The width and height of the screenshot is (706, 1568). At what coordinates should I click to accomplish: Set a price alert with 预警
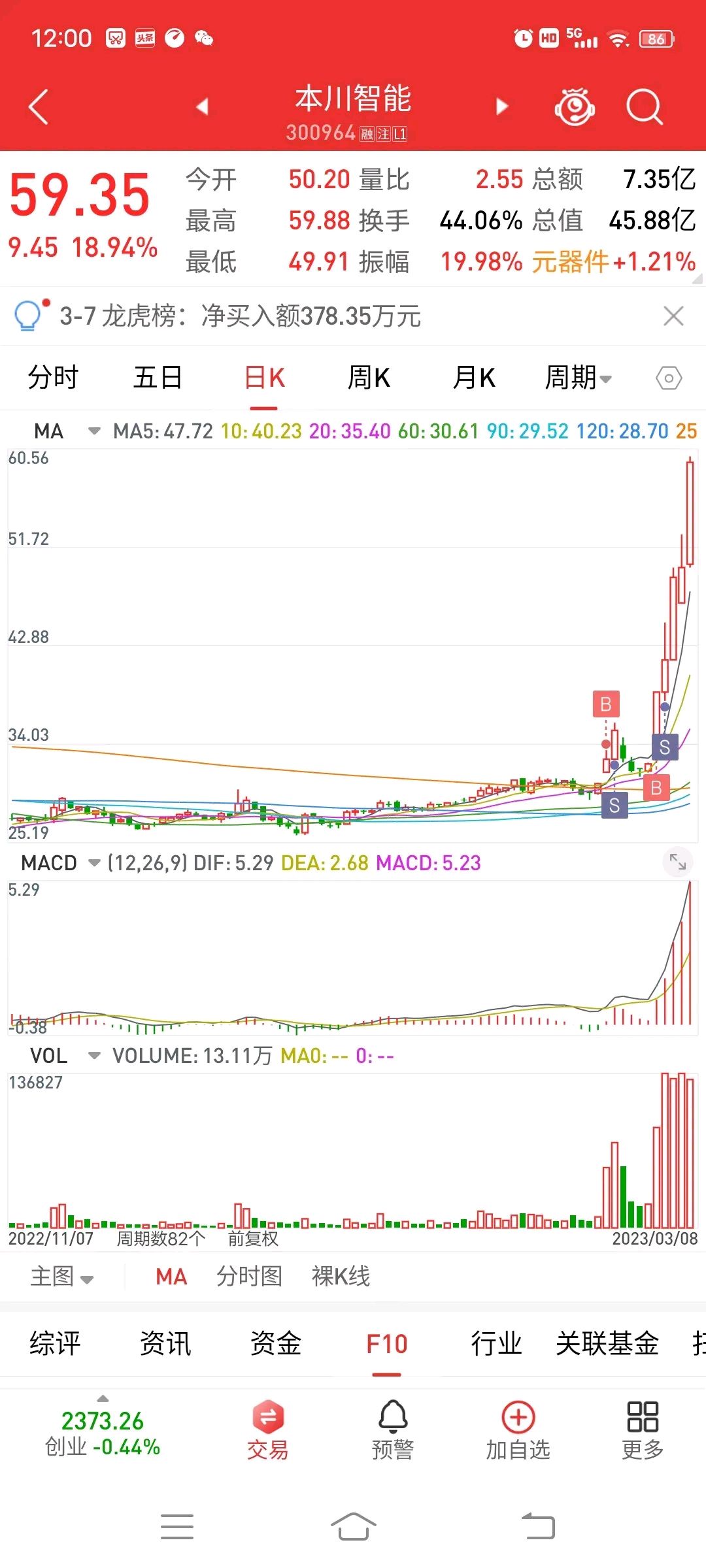(393, 1431)
